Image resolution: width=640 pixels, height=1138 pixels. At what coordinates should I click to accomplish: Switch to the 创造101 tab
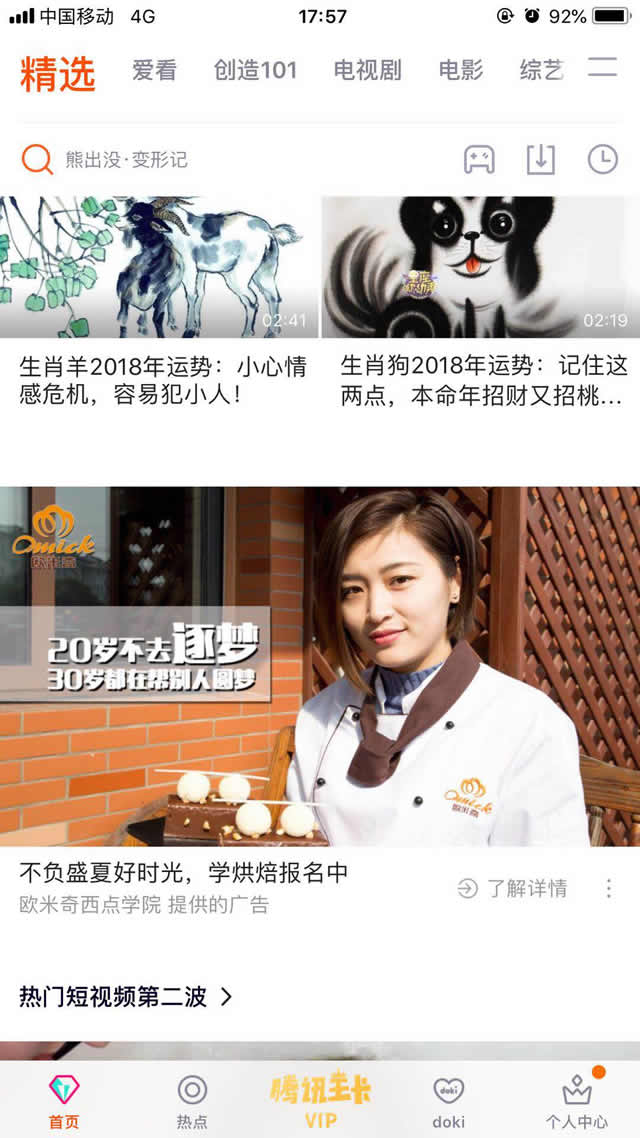pyautogui.click(x=255, y=70)
